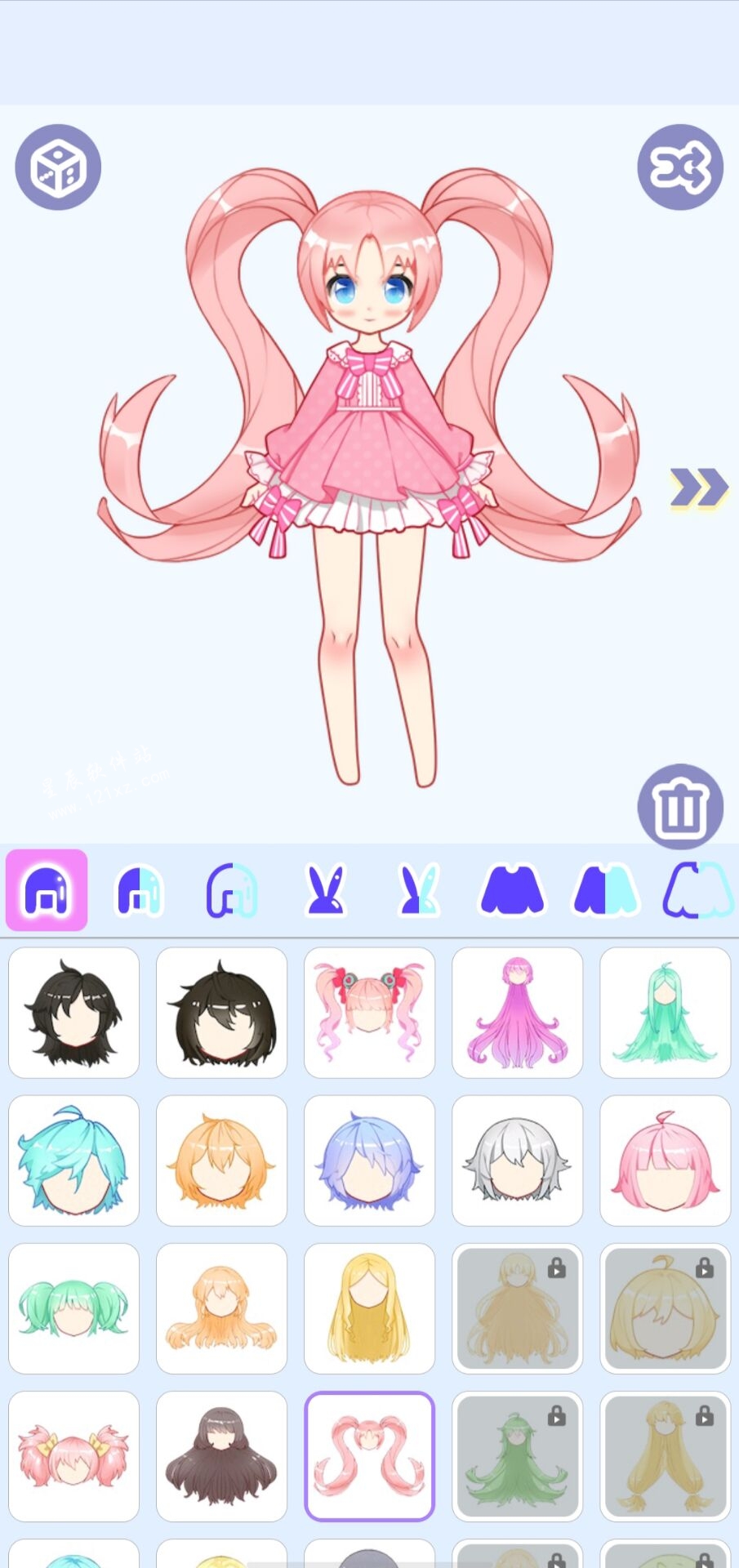Open the two-tone hair category tab
This screenshot has width=739, height=1568.
140,890
